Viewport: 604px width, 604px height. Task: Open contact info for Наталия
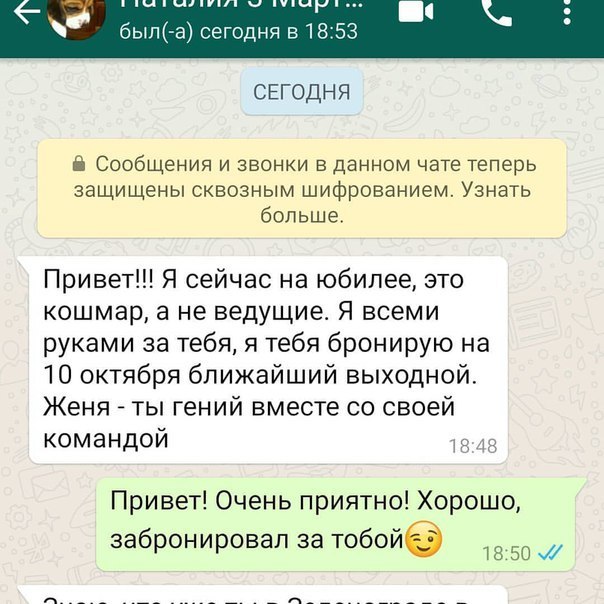point(238,20)
